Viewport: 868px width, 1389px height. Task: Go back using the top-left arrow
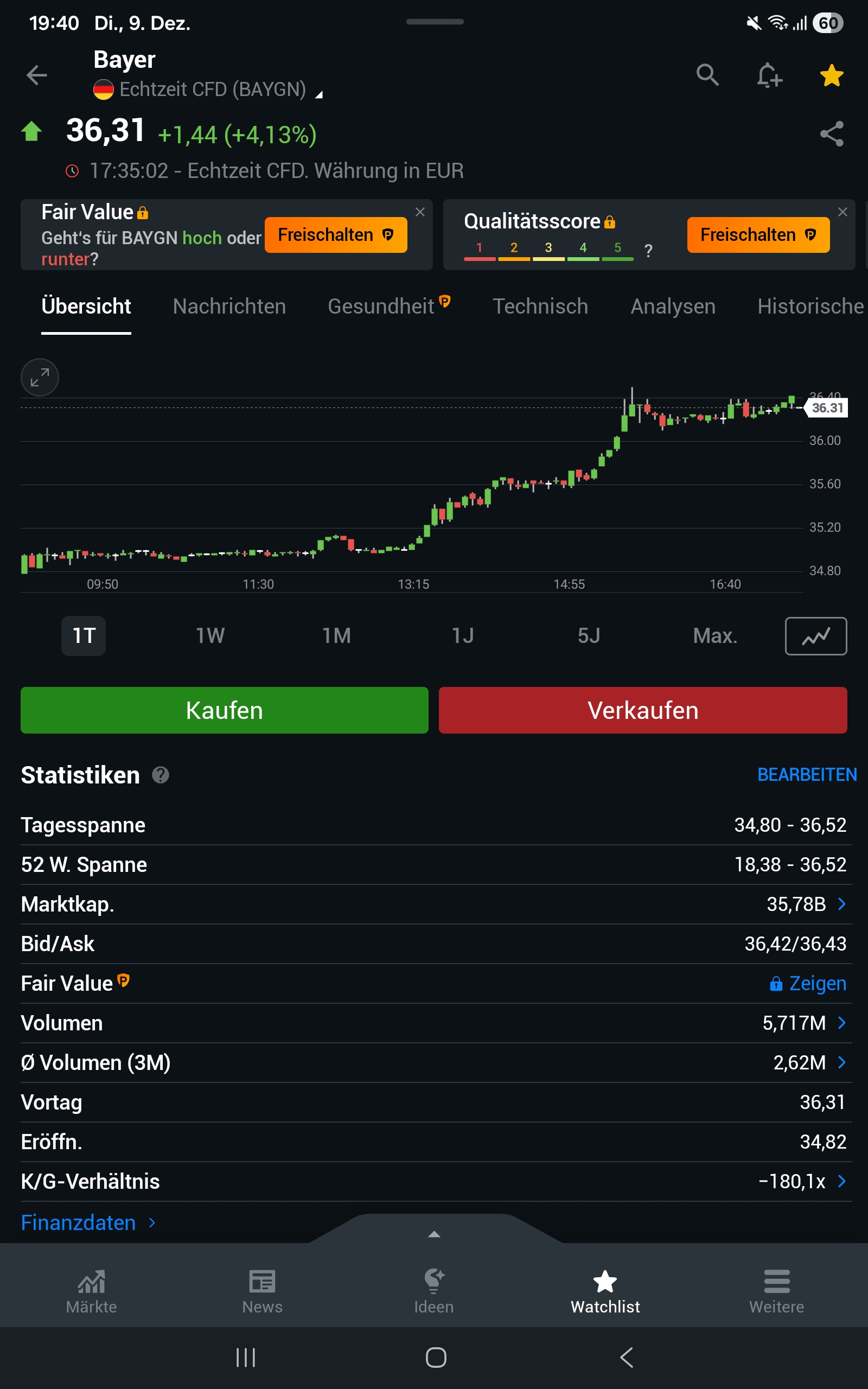click(x=37, y=75)
